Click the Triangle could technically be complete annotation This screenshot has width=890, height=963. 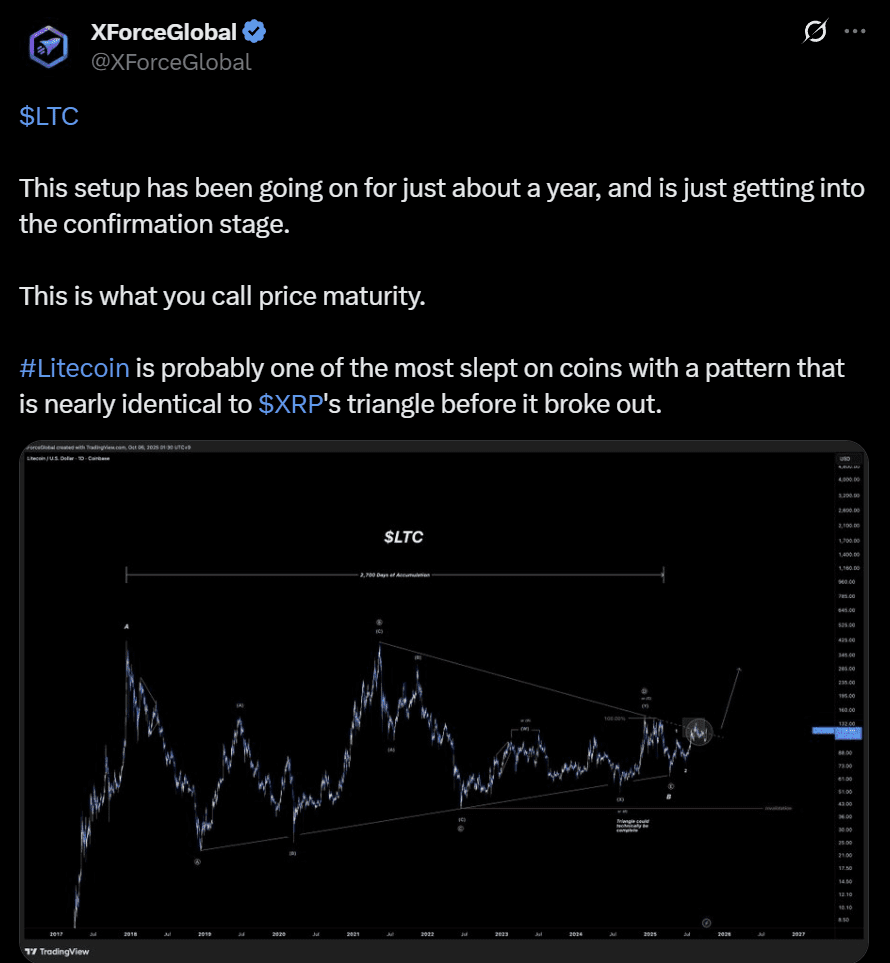(x=635, y=824)
